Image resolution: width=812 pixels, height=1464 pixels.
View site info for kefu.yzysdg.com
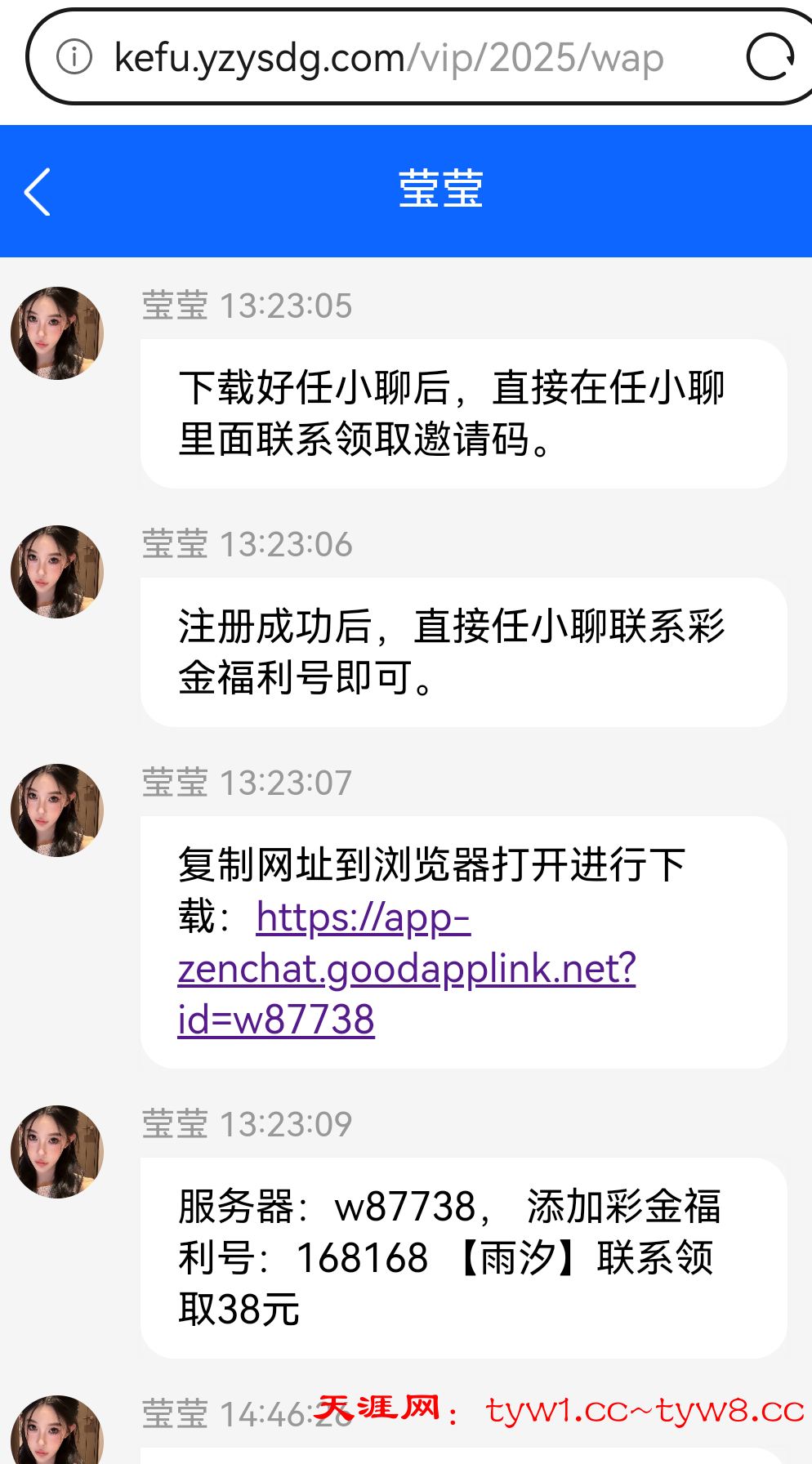coord(74,57)
